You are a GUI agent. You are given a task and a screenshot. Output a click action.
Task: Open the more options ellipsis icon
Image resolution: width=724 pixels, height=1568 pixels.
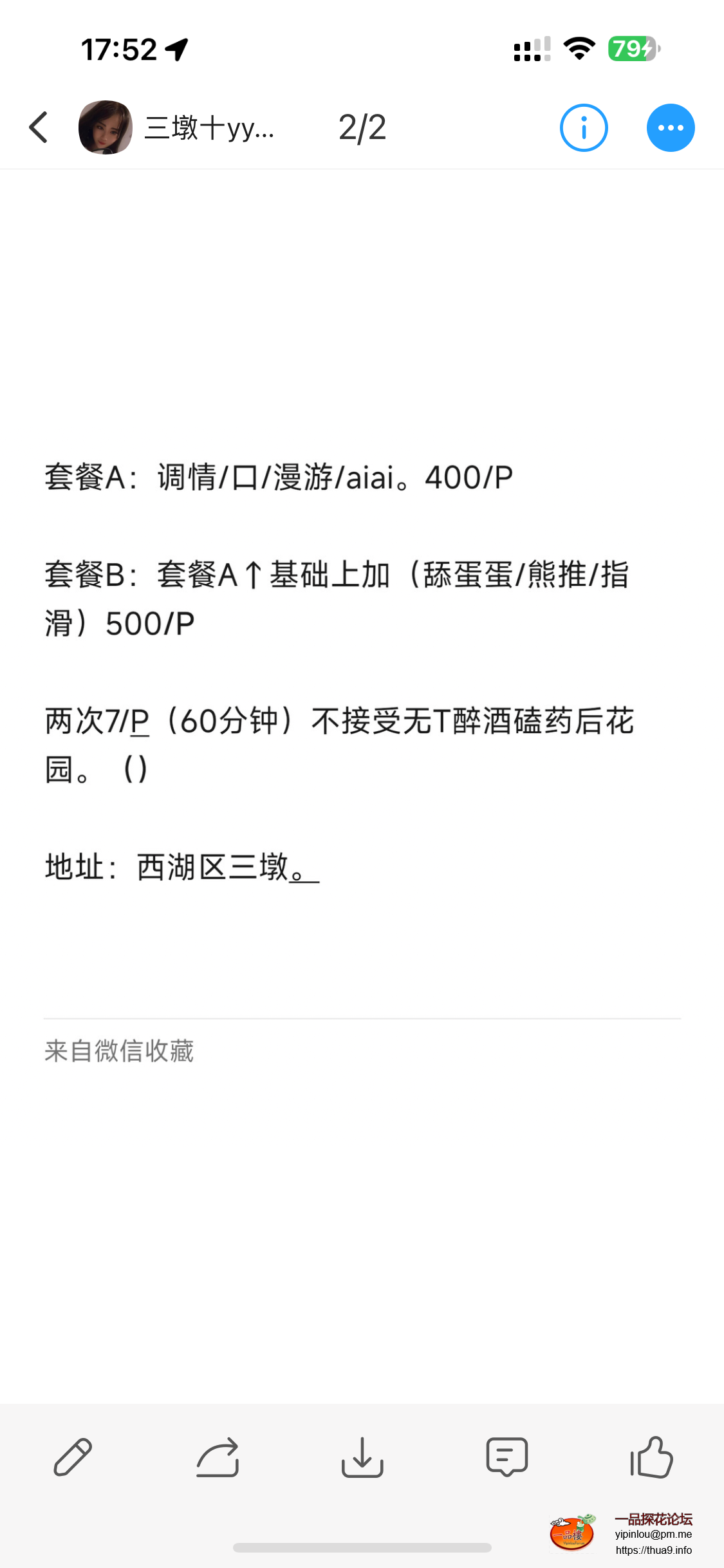670,127
